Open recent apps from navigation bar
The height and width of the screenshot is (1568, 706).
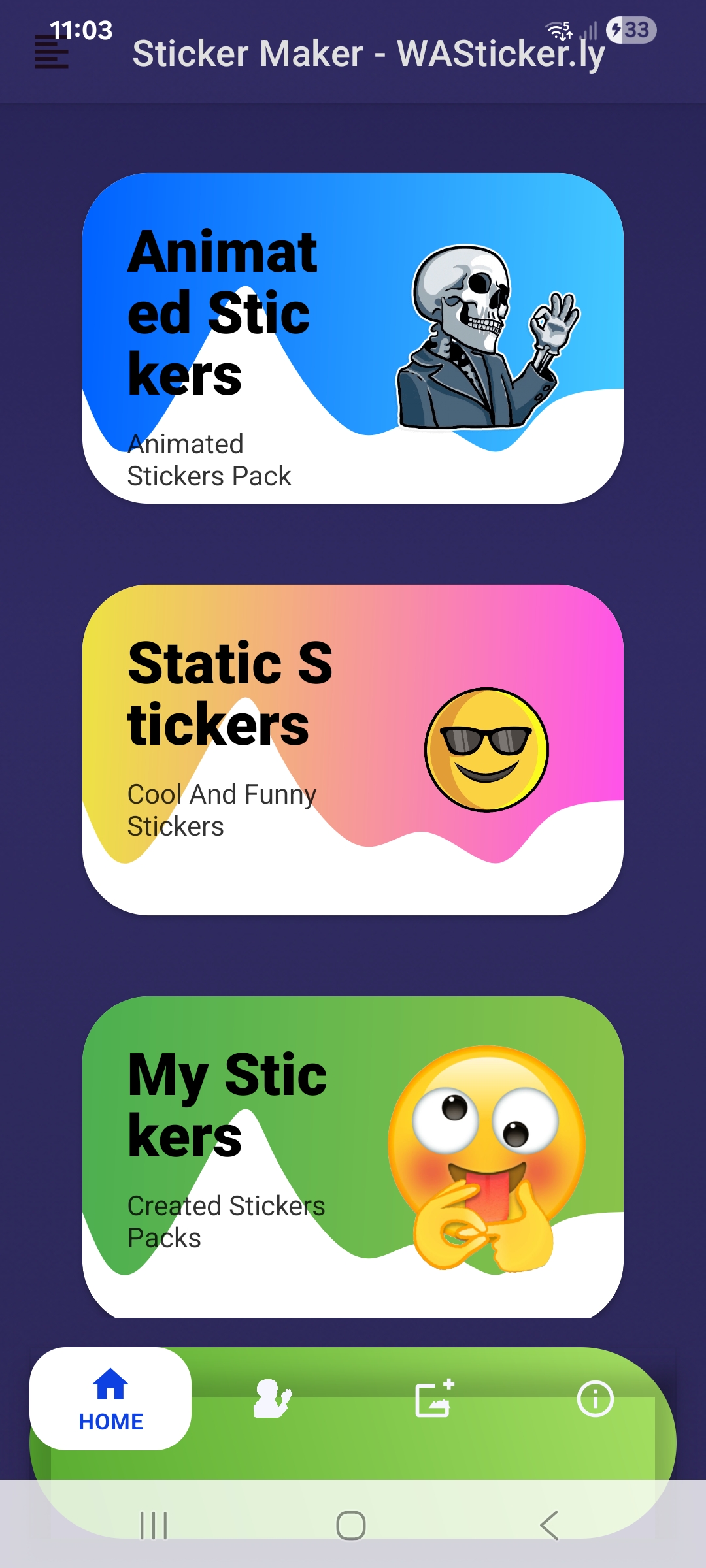(154, 1526)
